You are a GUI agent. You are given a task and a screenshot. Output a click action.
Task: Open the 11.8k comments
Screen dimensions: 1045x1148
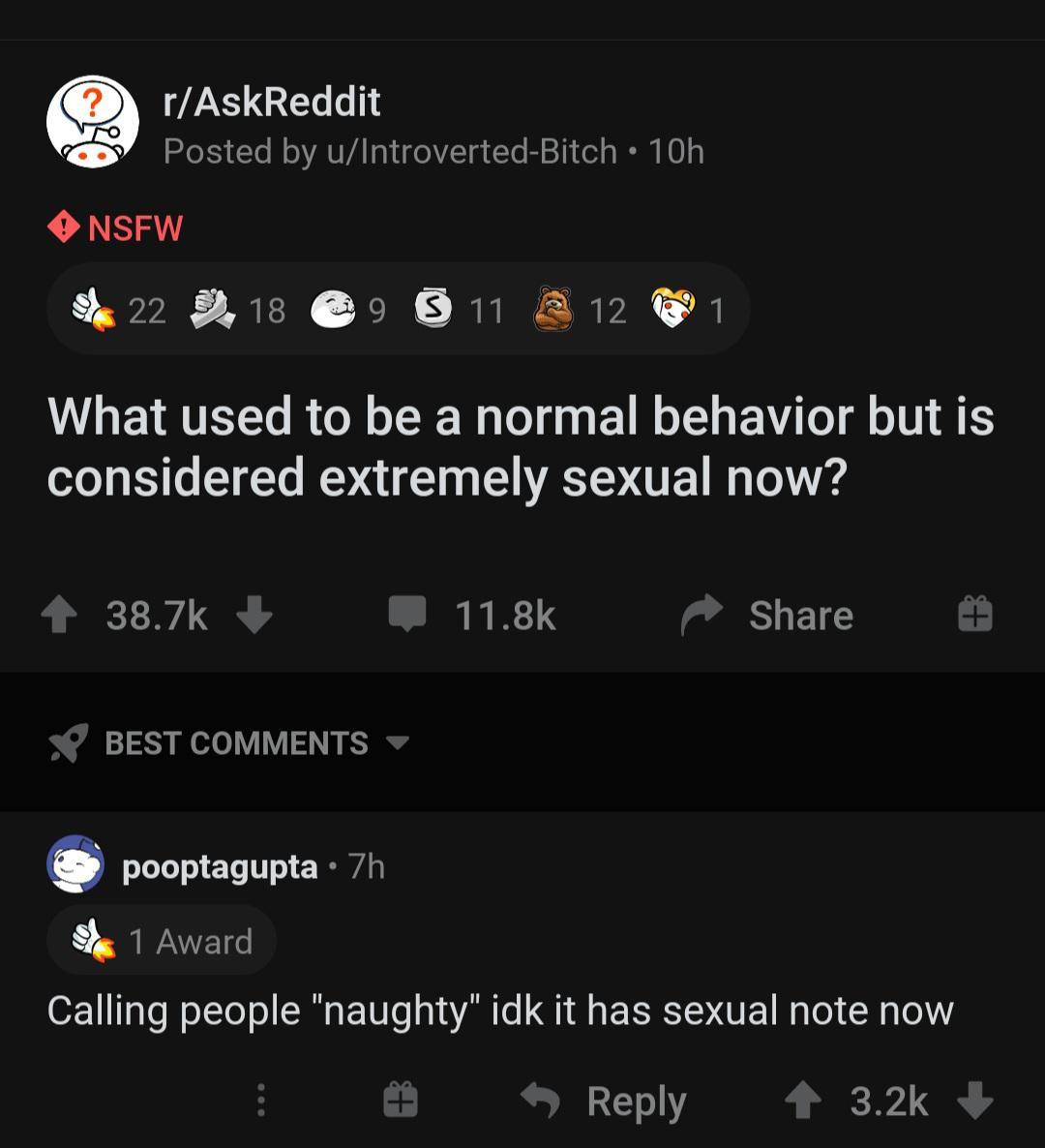(474, 616)
